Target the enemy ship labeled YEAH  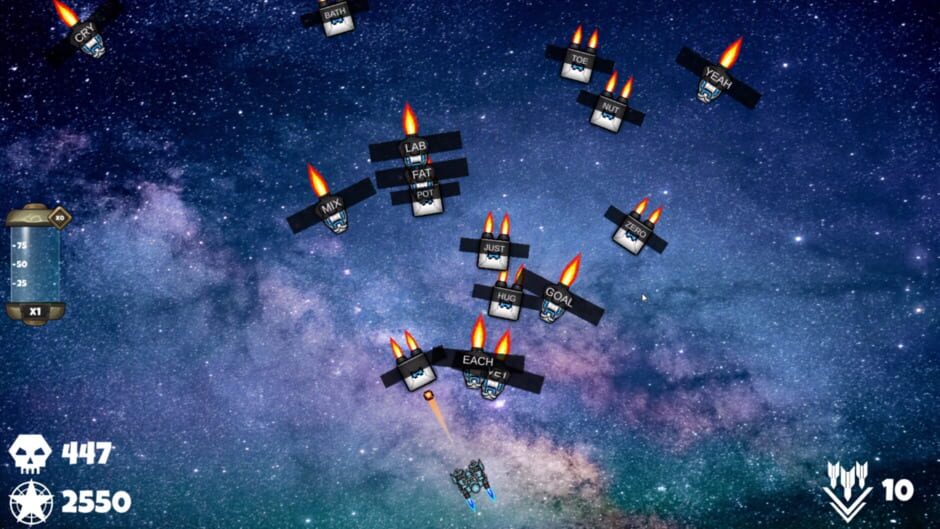click(717, 75)
